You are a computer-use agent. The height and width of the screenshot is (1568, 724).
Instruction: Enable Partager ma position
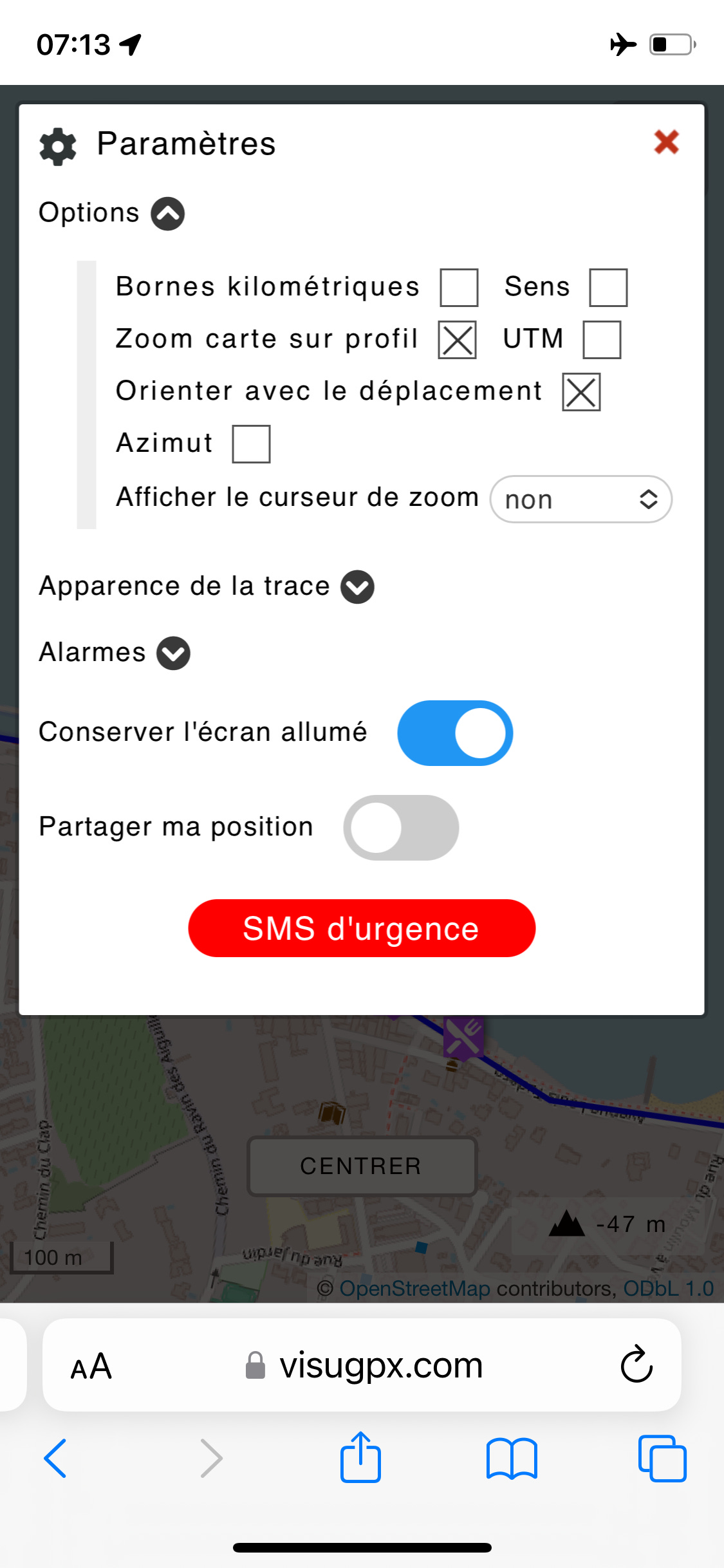tap(401, 828)
